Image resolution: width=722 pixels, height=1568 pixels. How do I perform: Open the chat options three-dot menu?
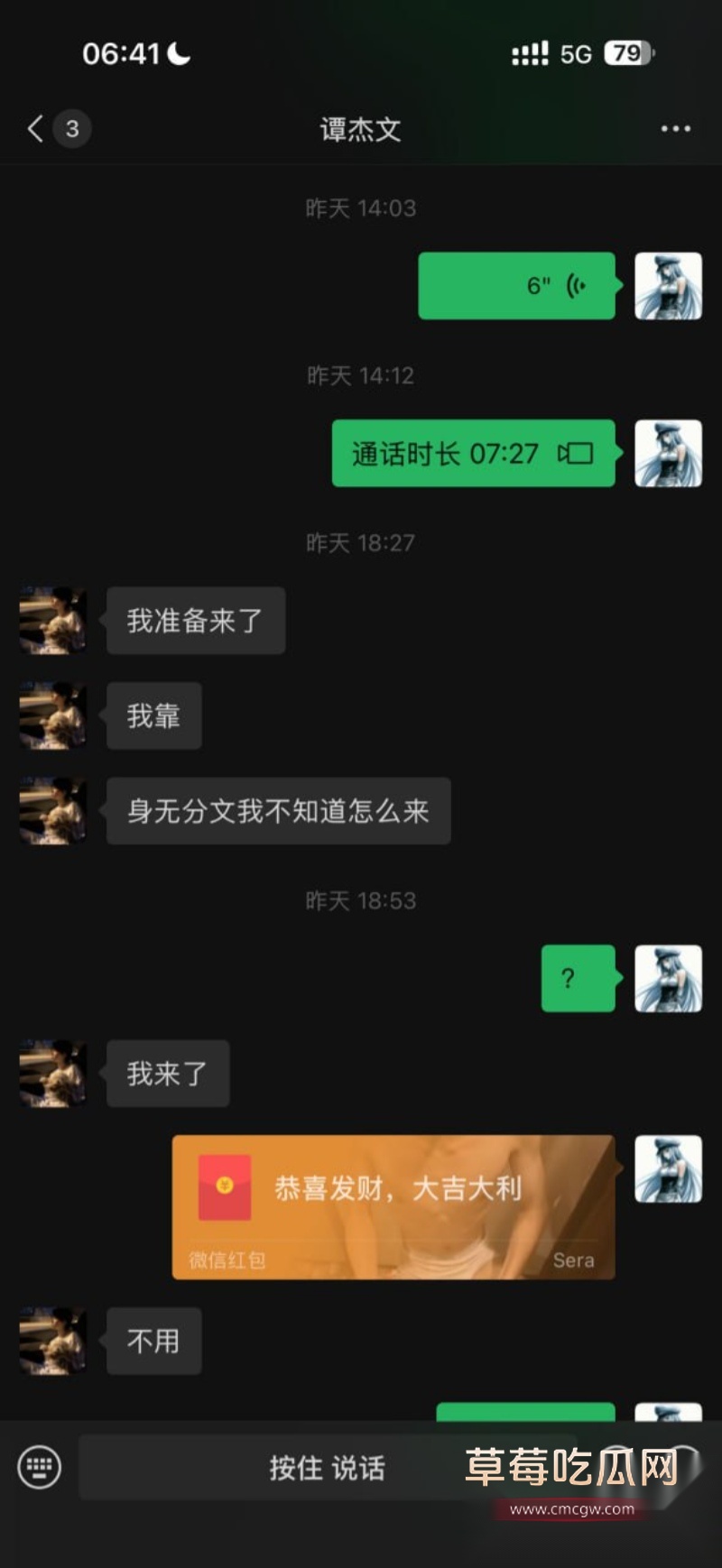click(673, 129)
